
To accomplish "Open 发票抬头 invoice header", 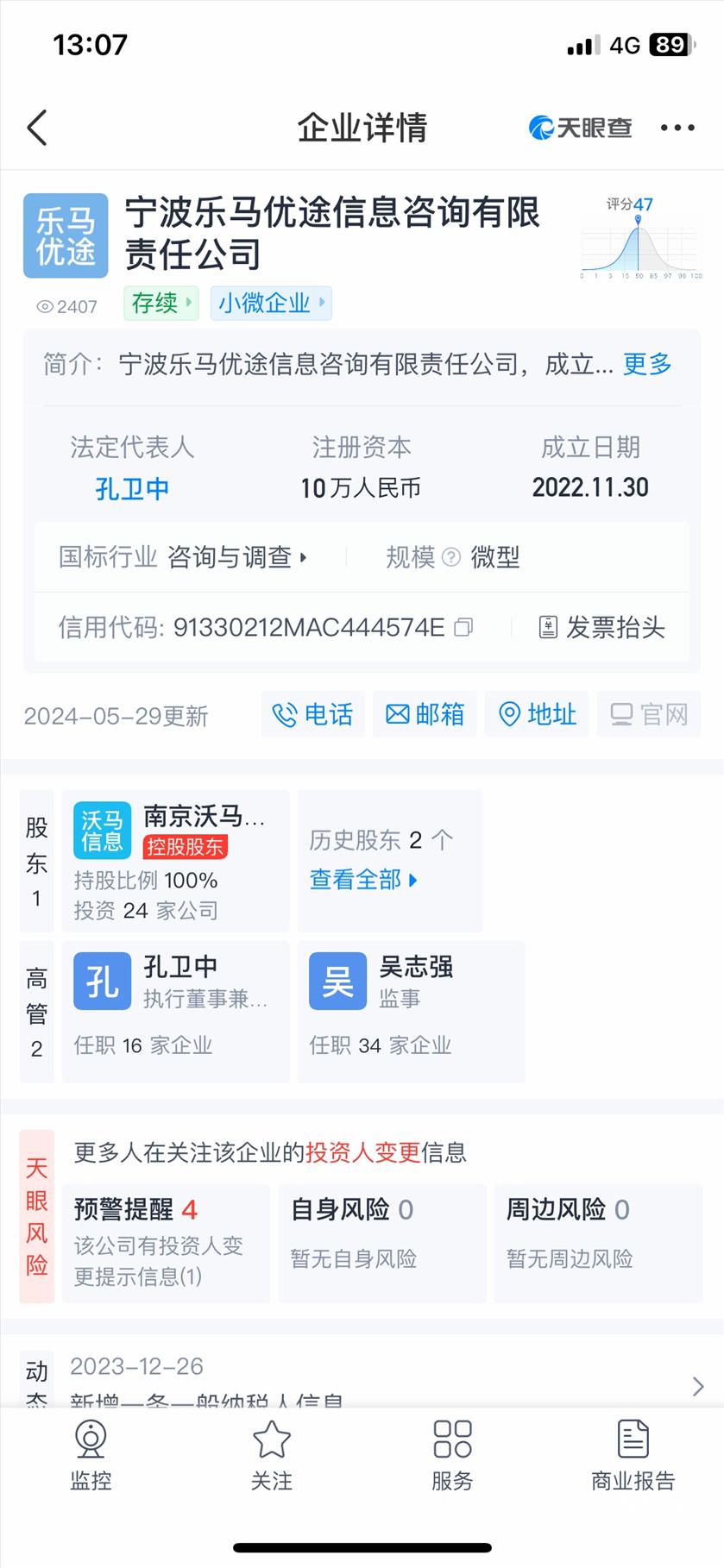I will click(x=601, y=627).
